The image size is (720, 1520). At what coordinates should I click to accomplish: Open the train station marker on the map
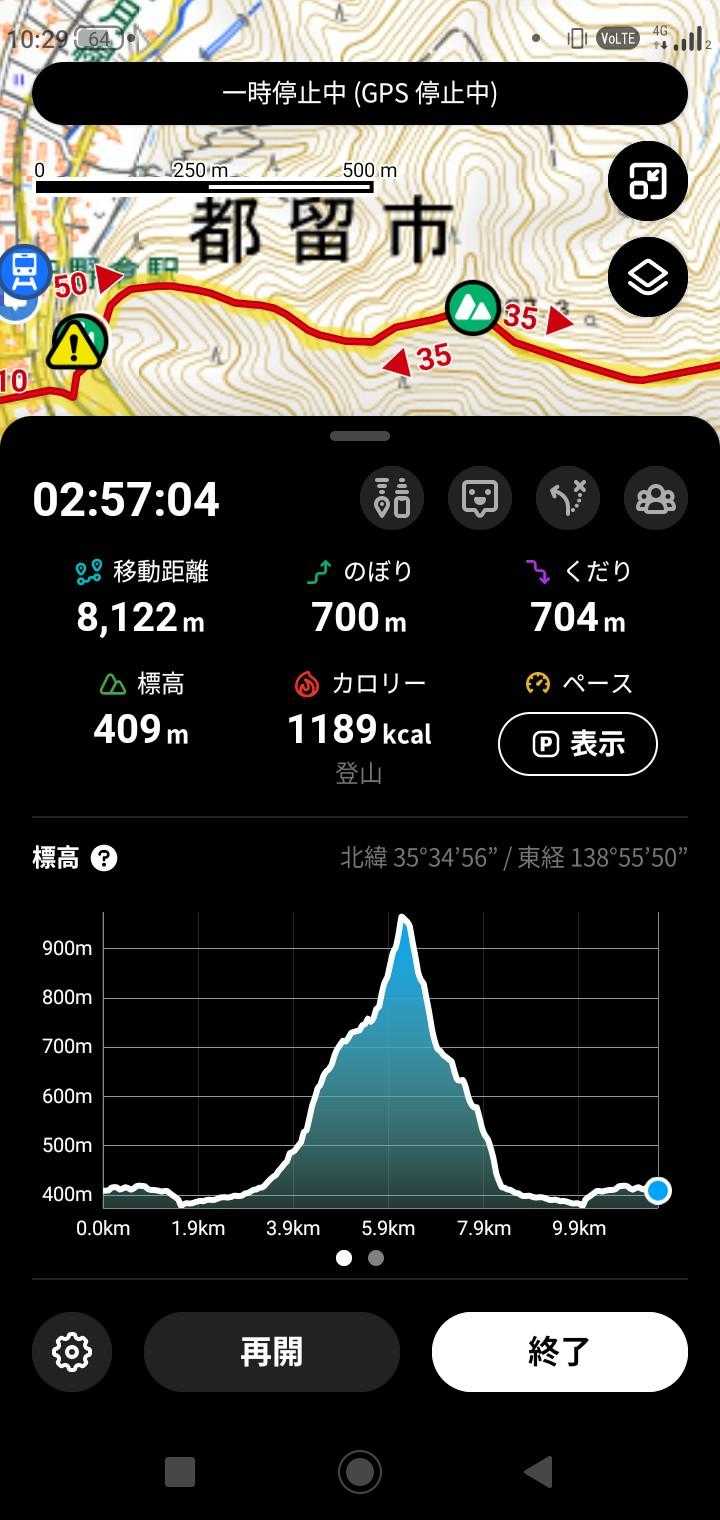[x=26, y=268]
